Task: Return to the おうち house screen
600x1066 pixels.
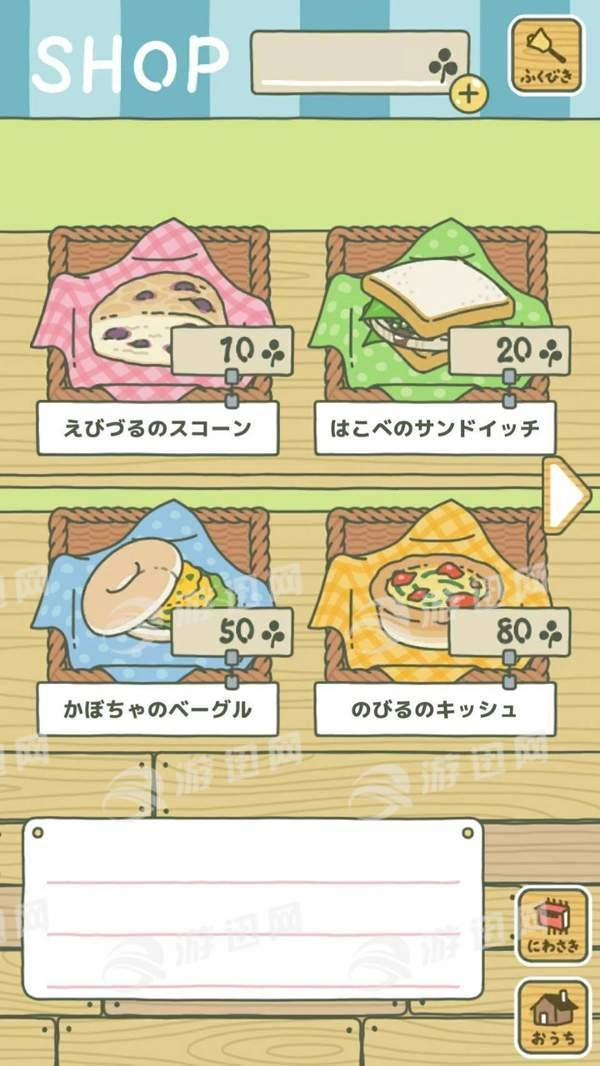Action: pos(553,1016)
